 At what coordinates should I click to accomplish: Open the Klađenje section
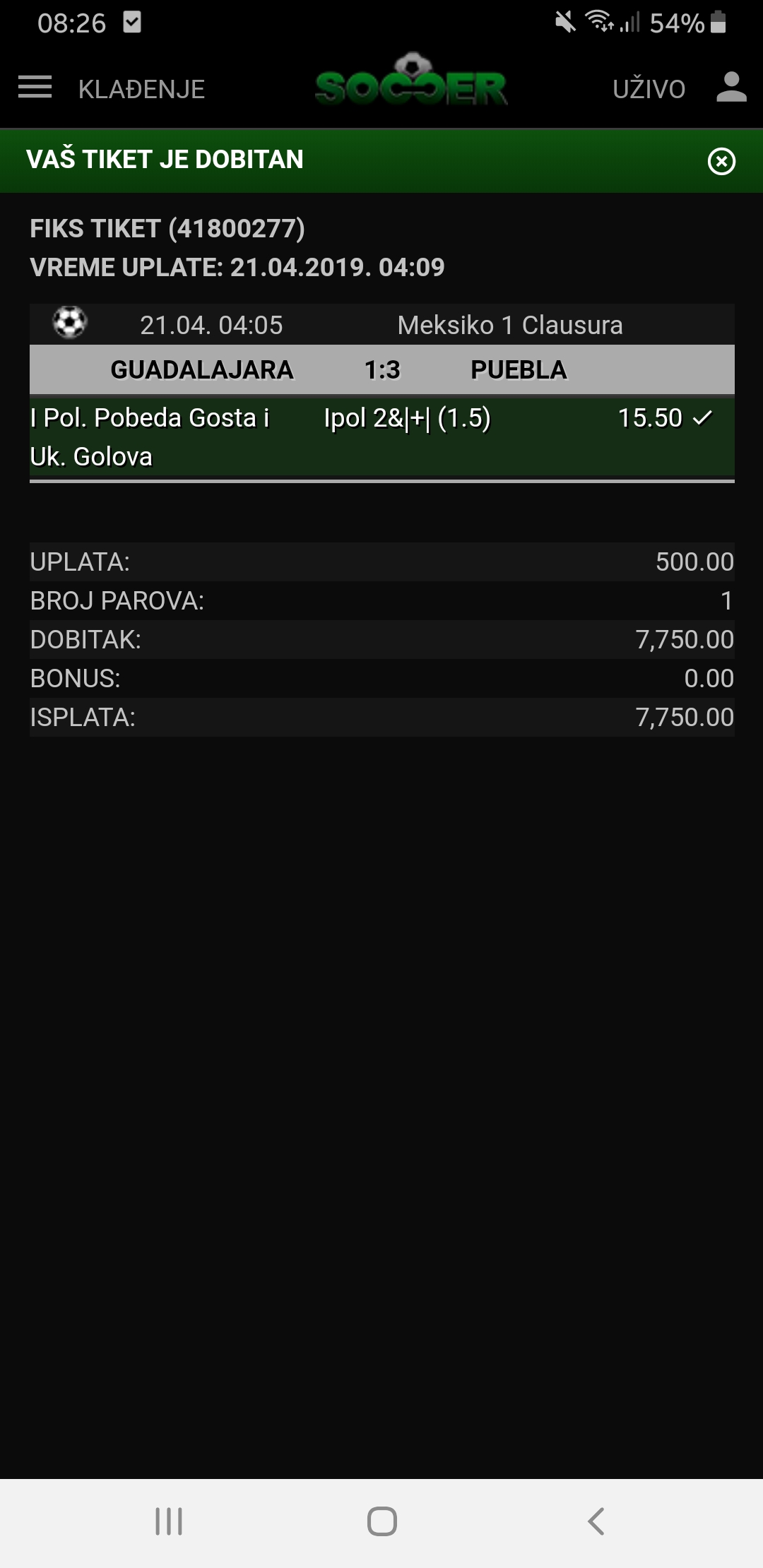point(142,89)
